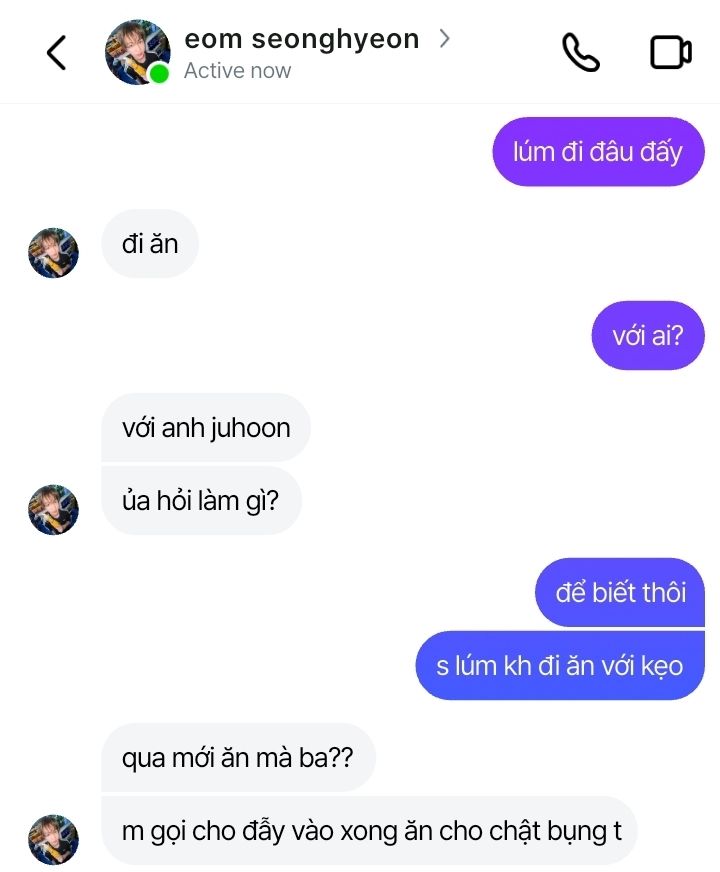Tap the avatar beside "đi ăn" message
Screen dimensions: 720x872
(53, 252)
